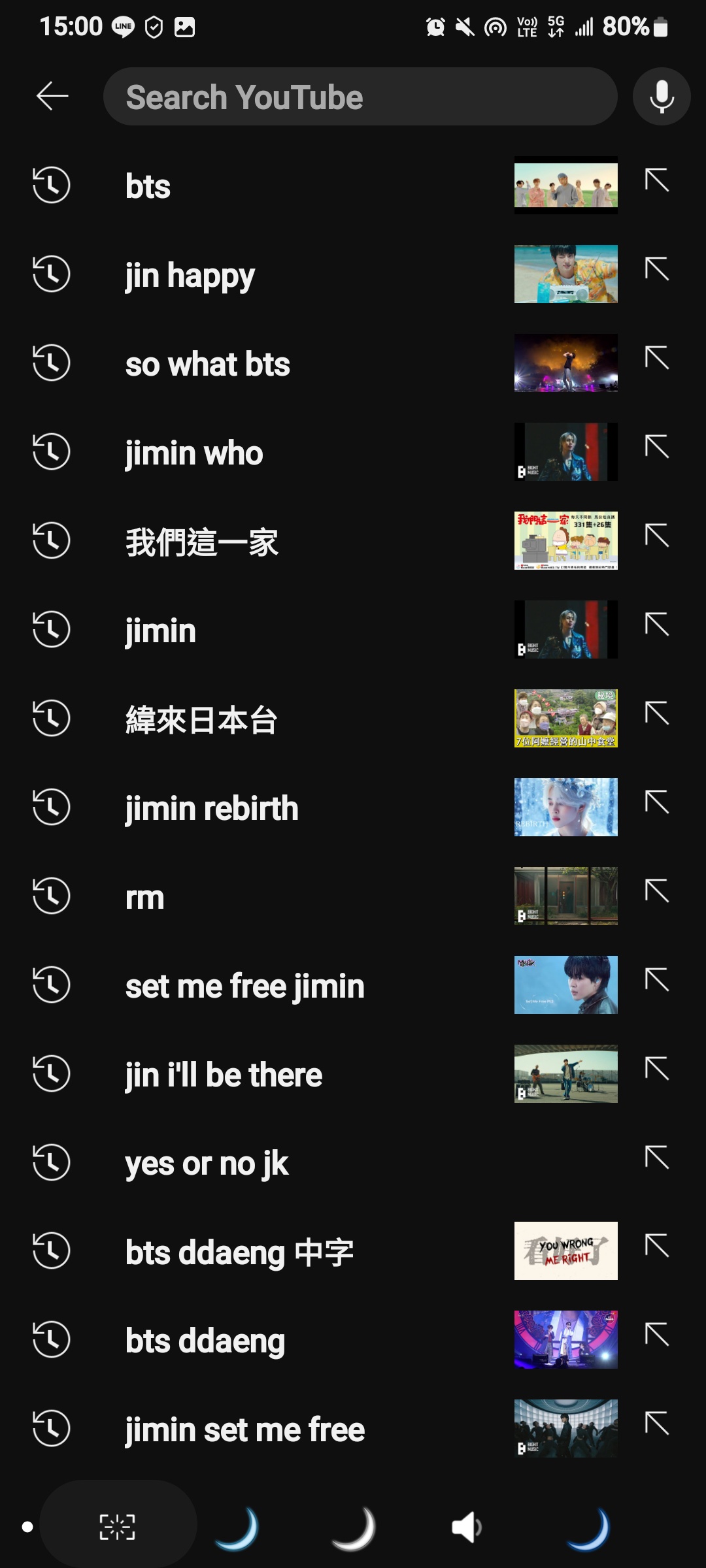The height and width of the screenshot is (1568, 706).
Task: Tap the speaker sound icon in the bottom bar
Action: coord(467,1527)
